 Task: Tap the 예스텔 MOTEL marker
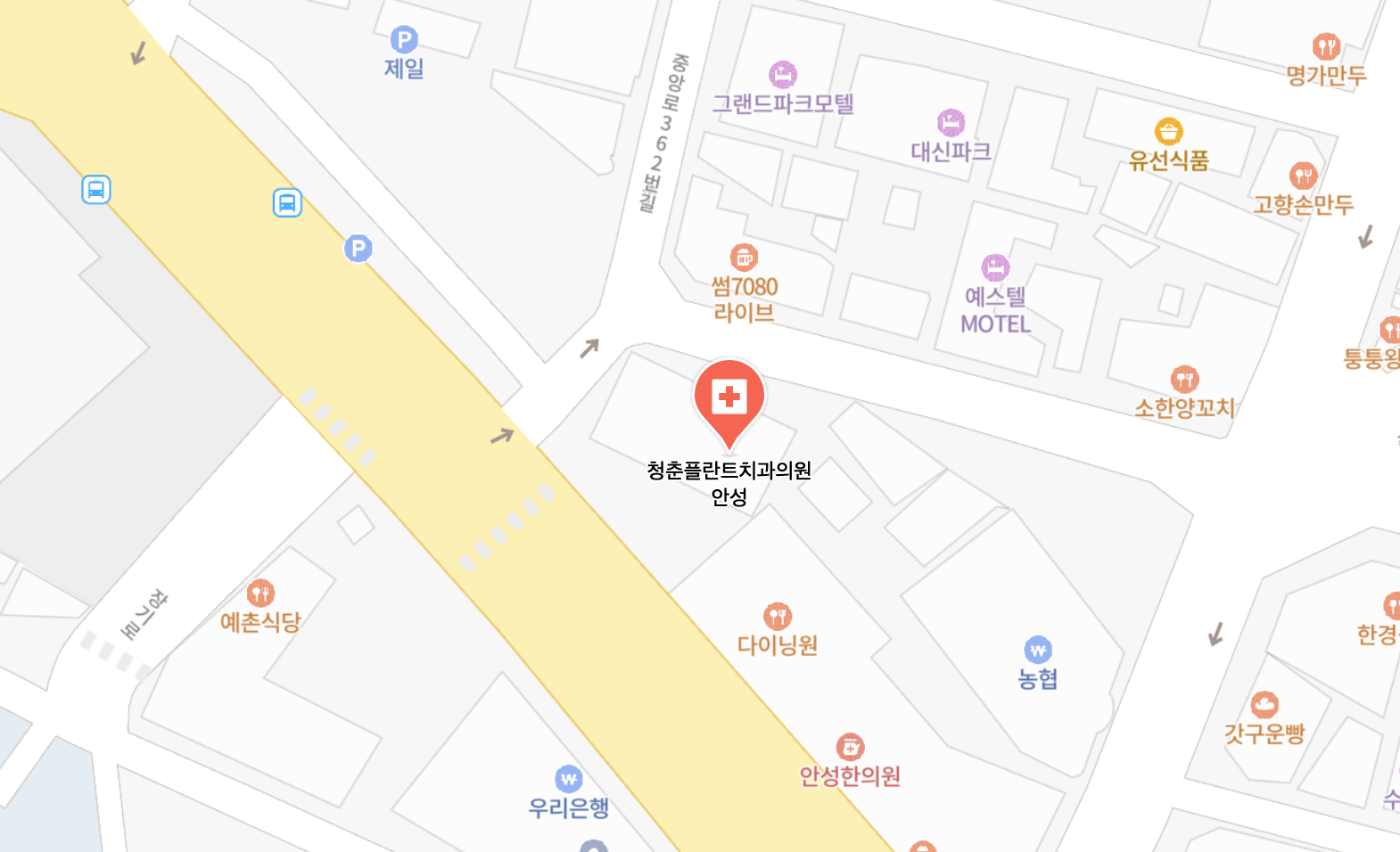point(995,267)
